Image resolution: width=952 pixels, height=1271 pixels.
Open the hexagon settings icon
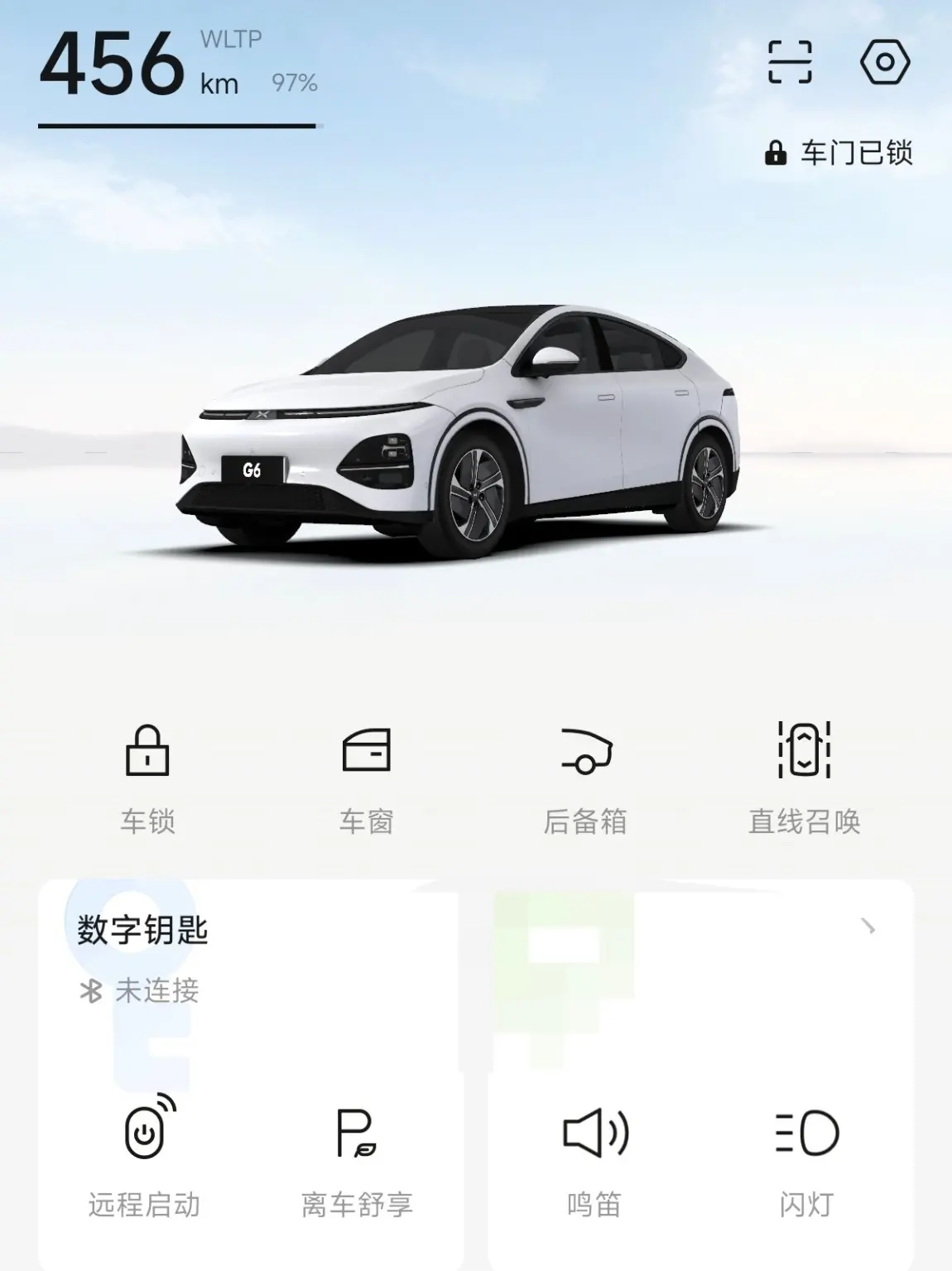point(885,62)
